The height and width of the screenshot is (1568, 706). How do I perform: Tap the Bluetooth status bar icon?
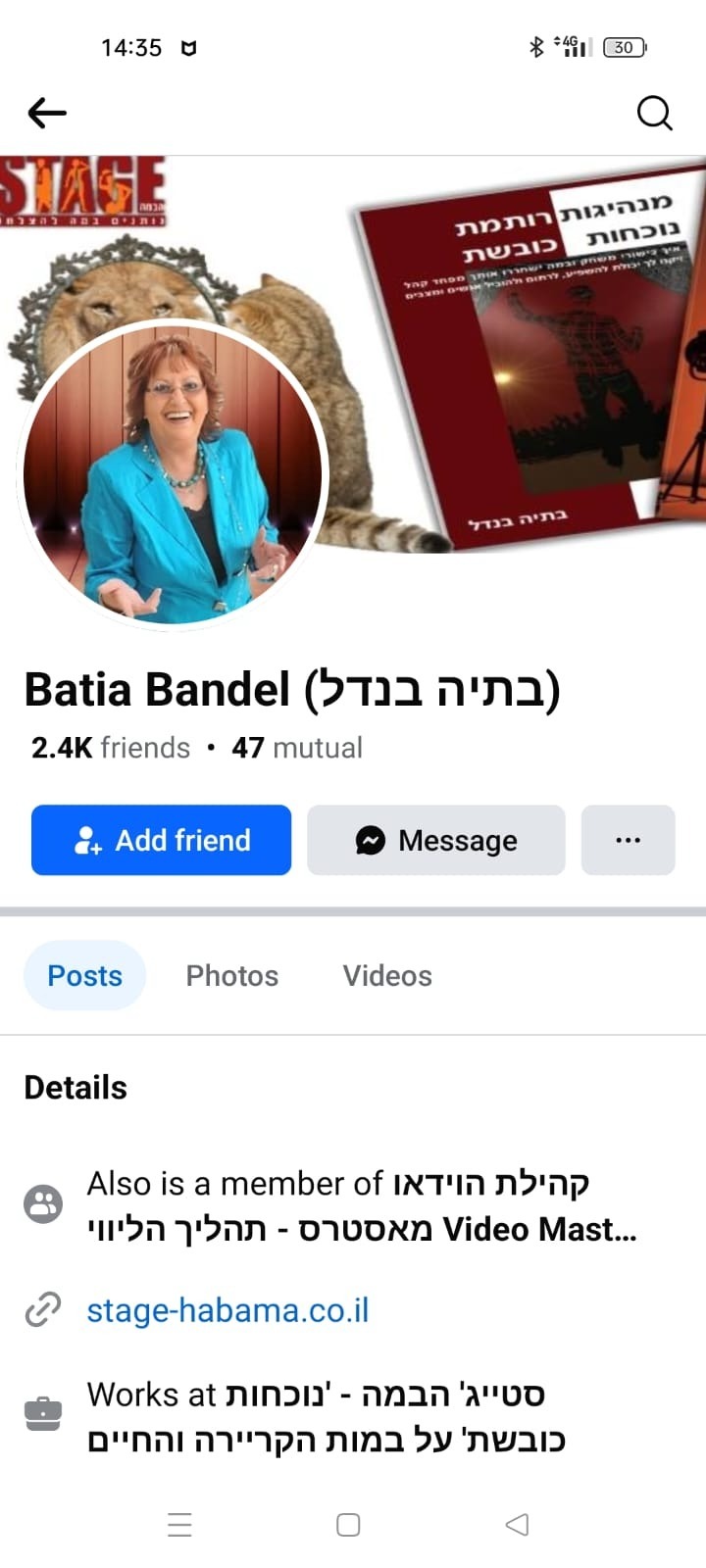point(537,46)
